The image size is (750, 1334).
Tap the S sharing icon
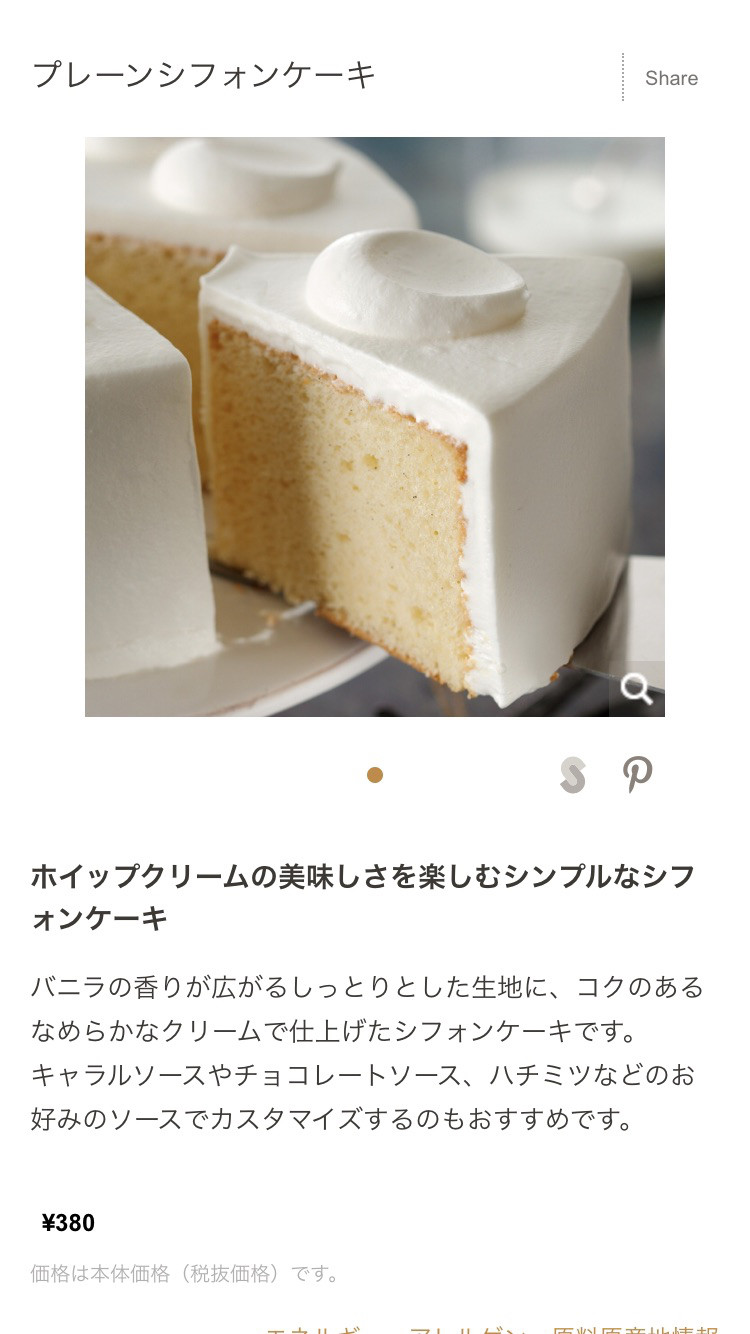(572, 775)
